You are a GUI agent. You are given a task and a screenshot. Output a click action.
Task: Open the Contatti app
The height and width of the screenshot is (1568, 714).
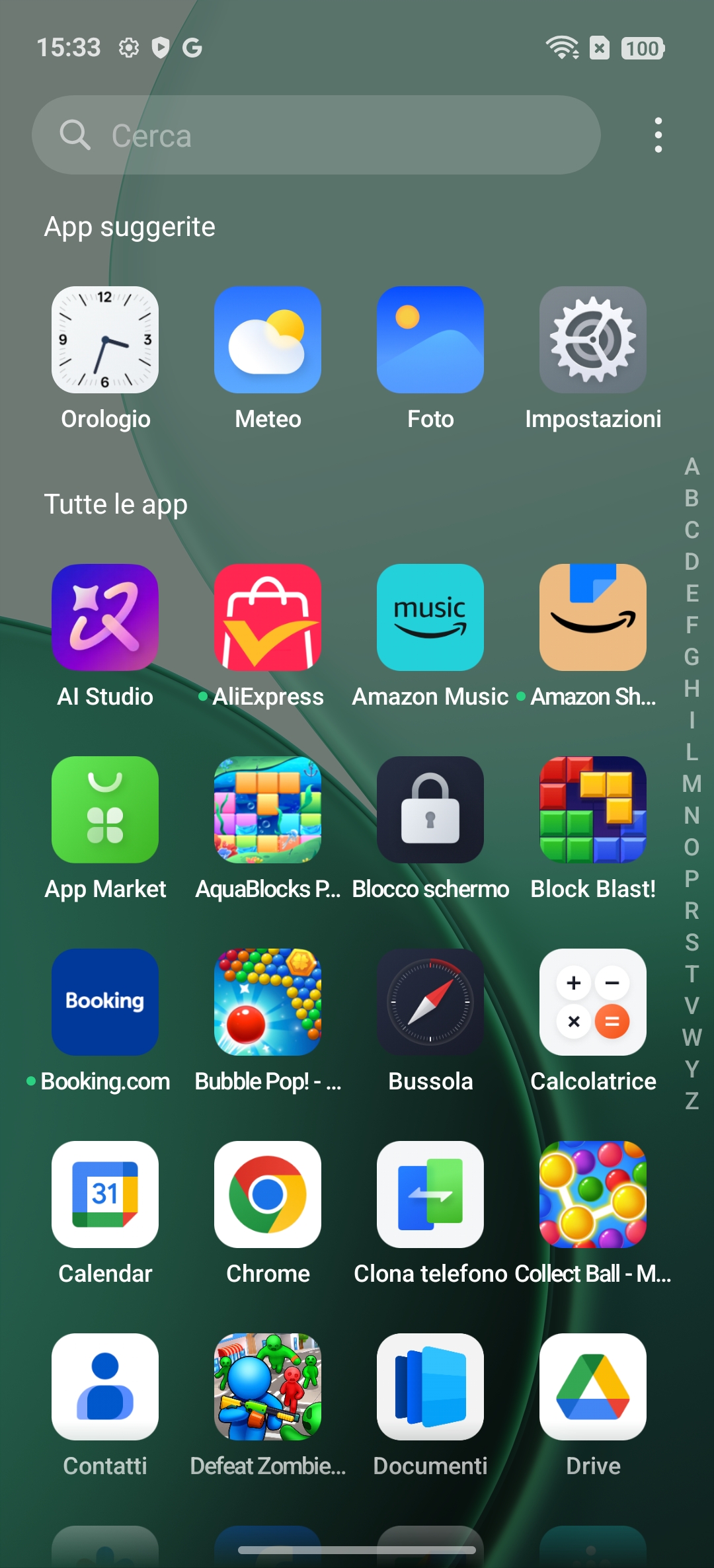coord(105,1387)
